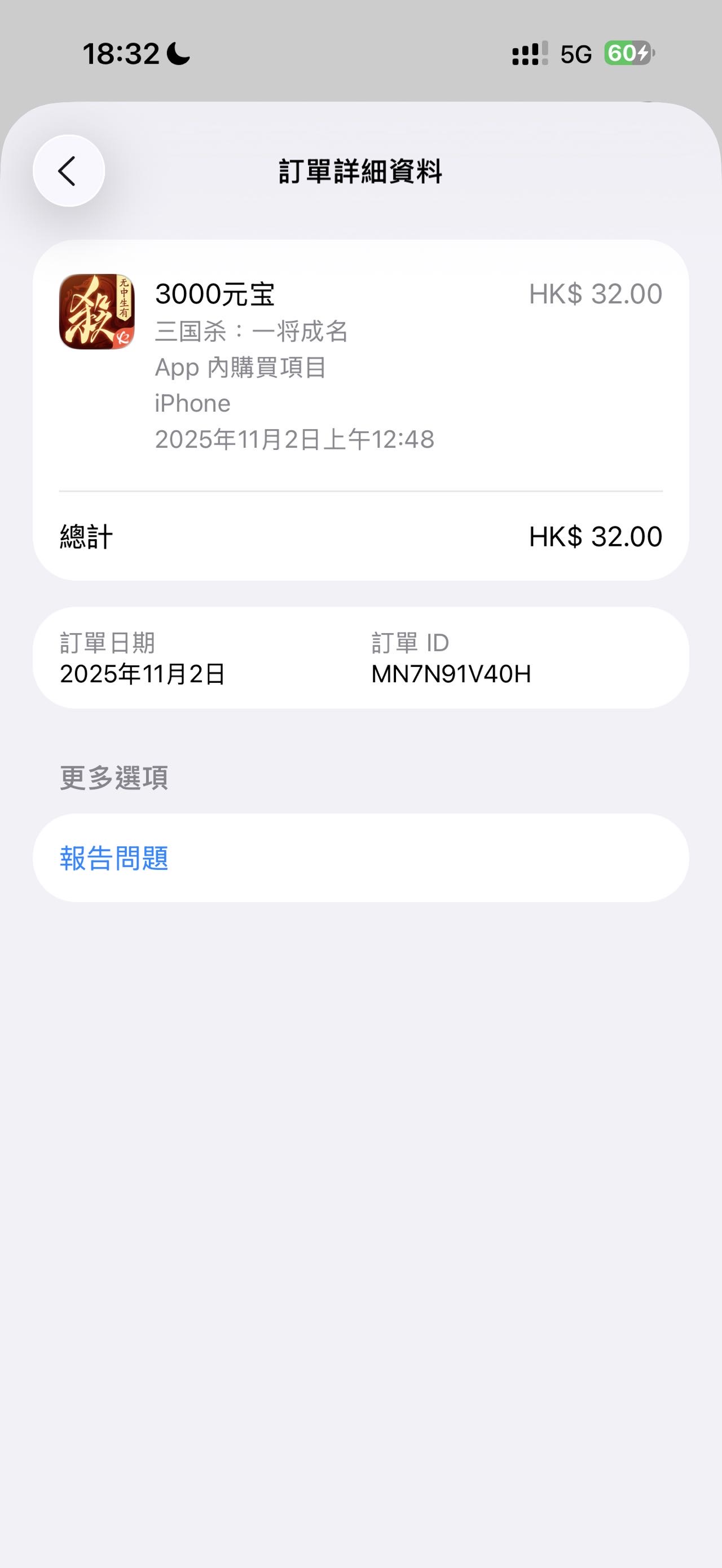Screen dimensions: 722x1568
Task: Tap 報告問題 to report a problem
Action: (115, 858)
